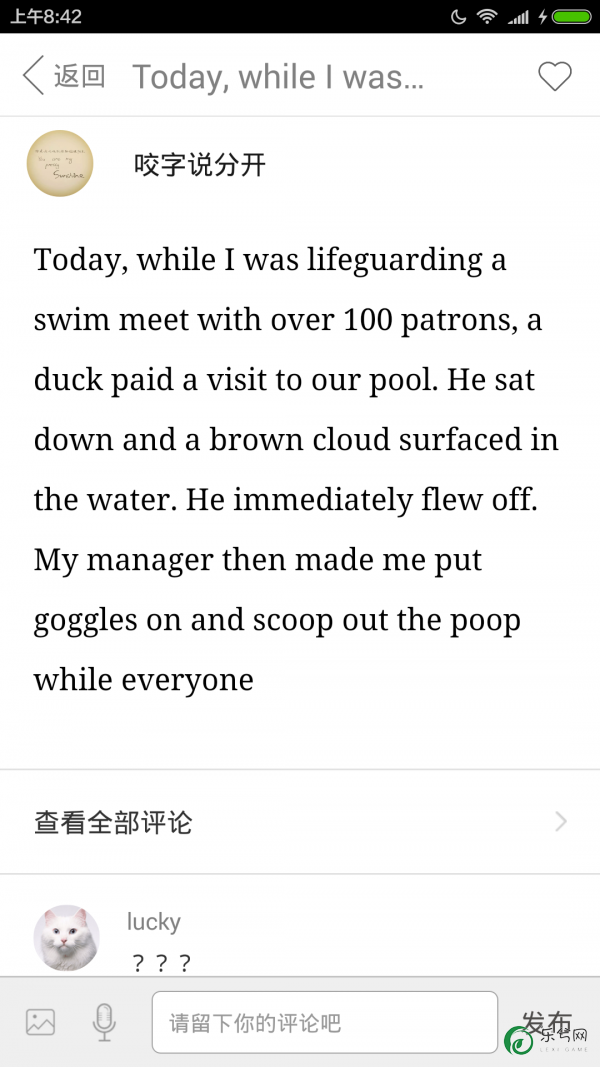This screenshot has width=600, height=1067.
Task: Open lucky's cat avatar
Action: 67,938
